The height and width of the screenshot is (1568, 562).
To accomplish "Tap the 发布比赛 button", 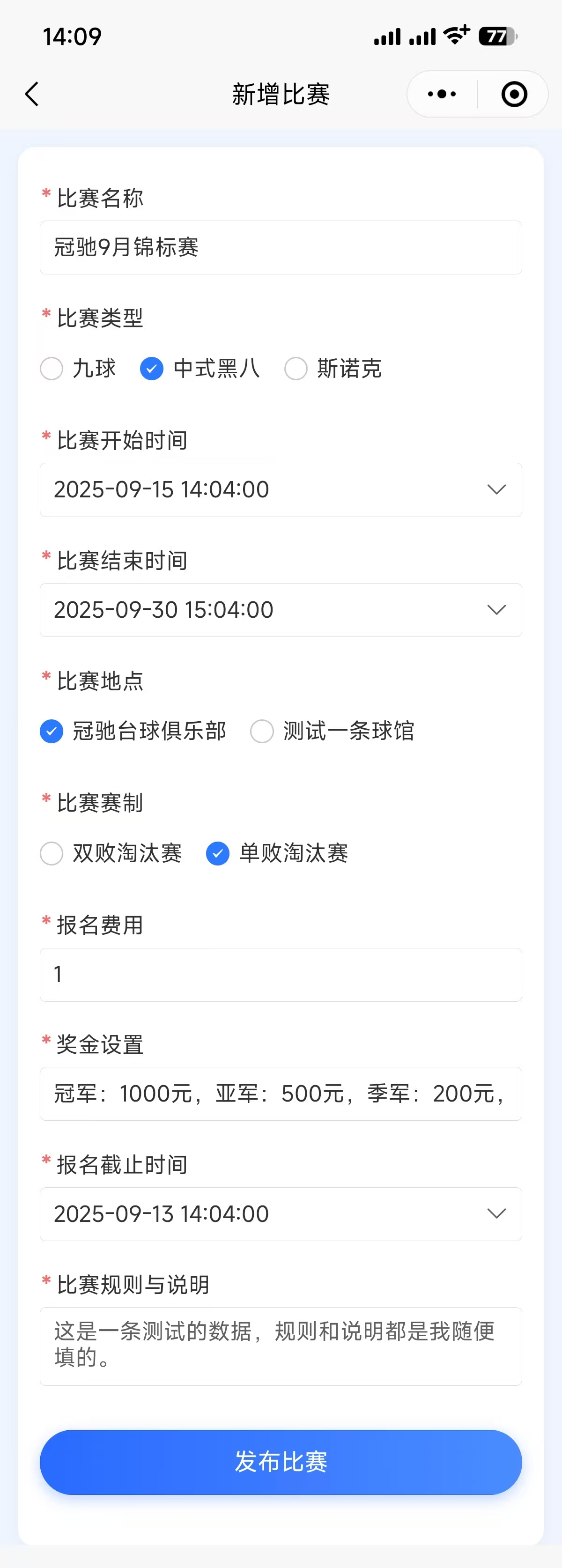I will pos(280,1462).
